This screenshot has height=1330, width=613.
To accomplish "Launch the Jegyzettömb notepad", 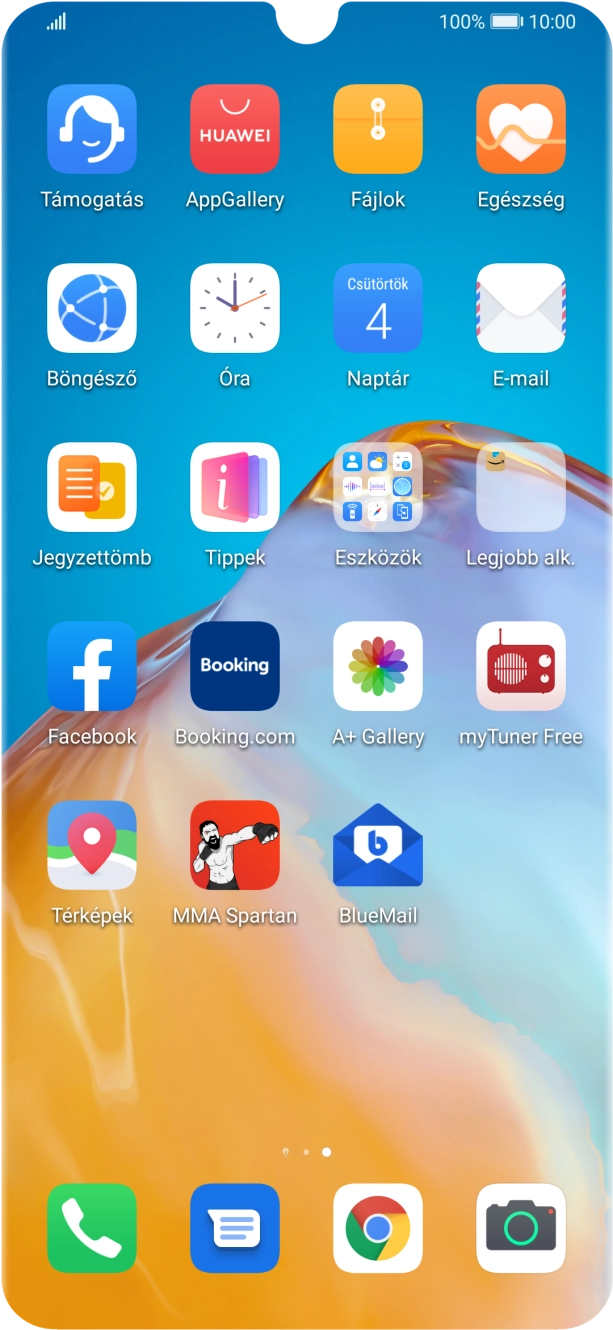I will coord(92,487).
